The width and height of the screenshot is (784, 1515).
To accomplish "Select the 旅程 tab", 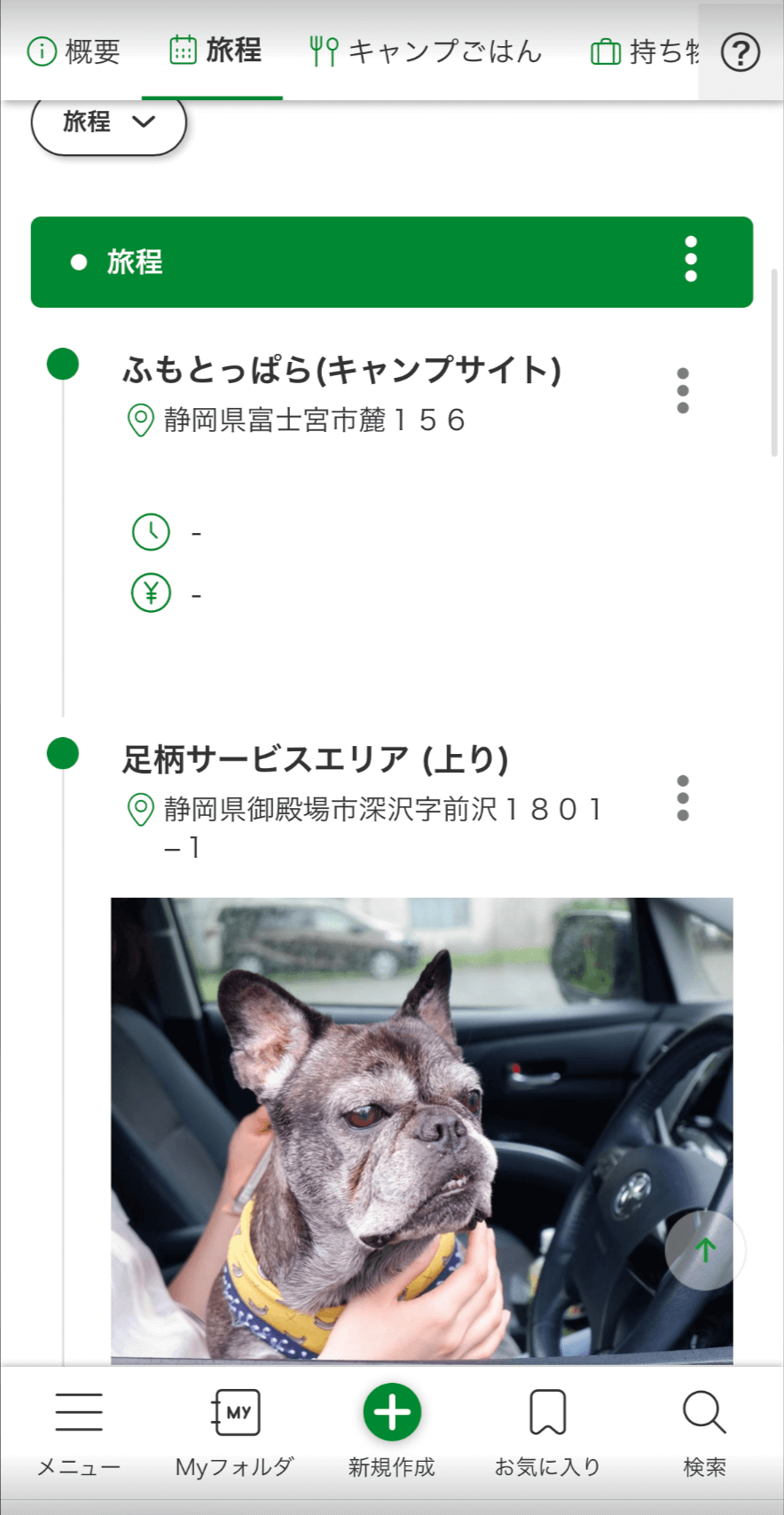I will [x=215, y=51].
